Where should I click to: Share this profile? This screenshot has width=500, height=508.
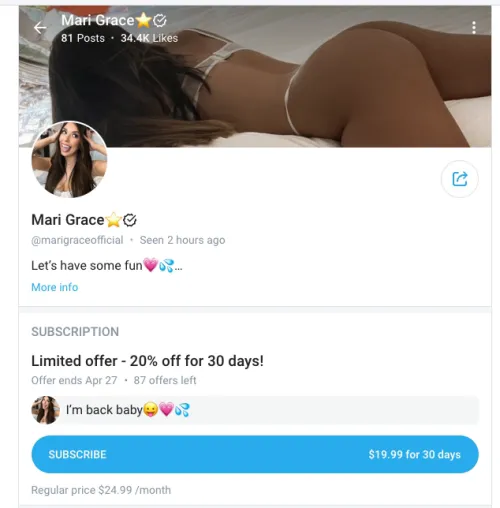point(460,179)
